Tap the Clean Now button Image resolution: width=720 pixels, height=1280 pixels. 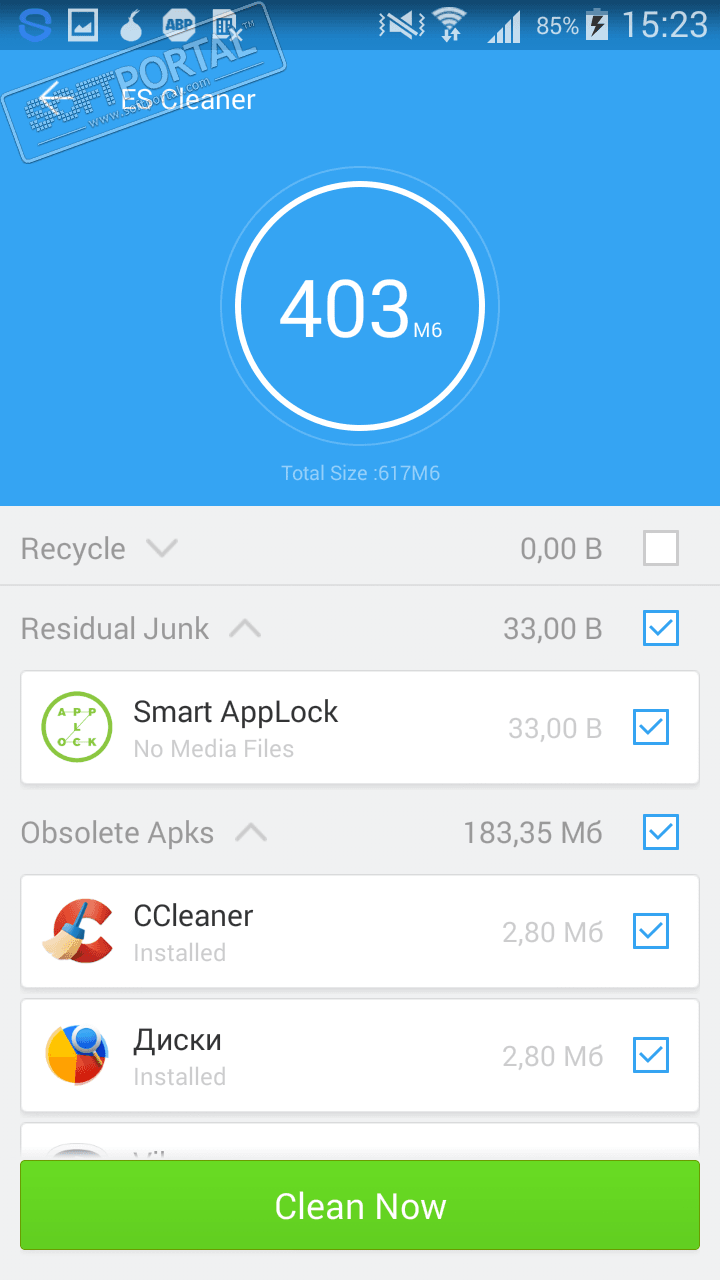[360, 1205]
